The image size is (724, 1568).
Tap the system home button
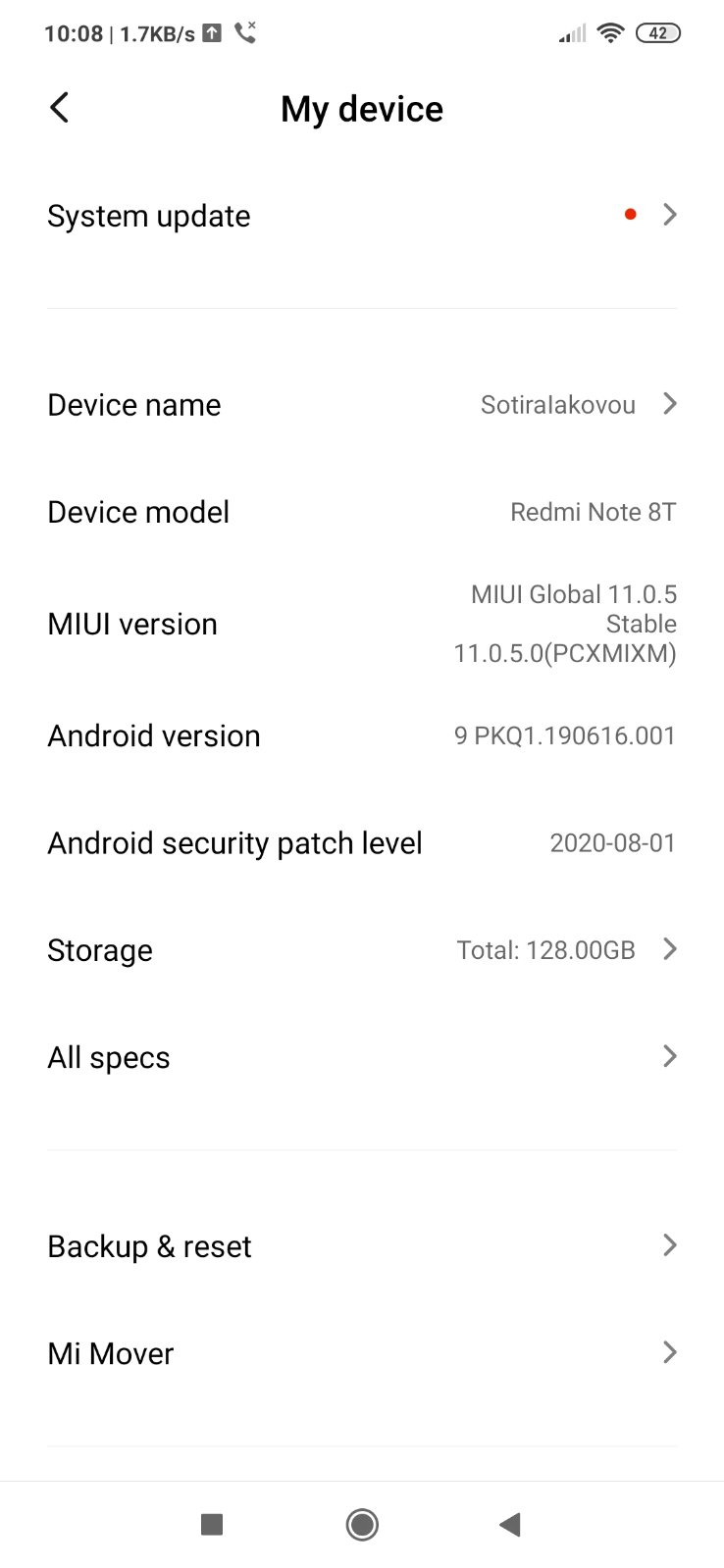point(362,1524)
